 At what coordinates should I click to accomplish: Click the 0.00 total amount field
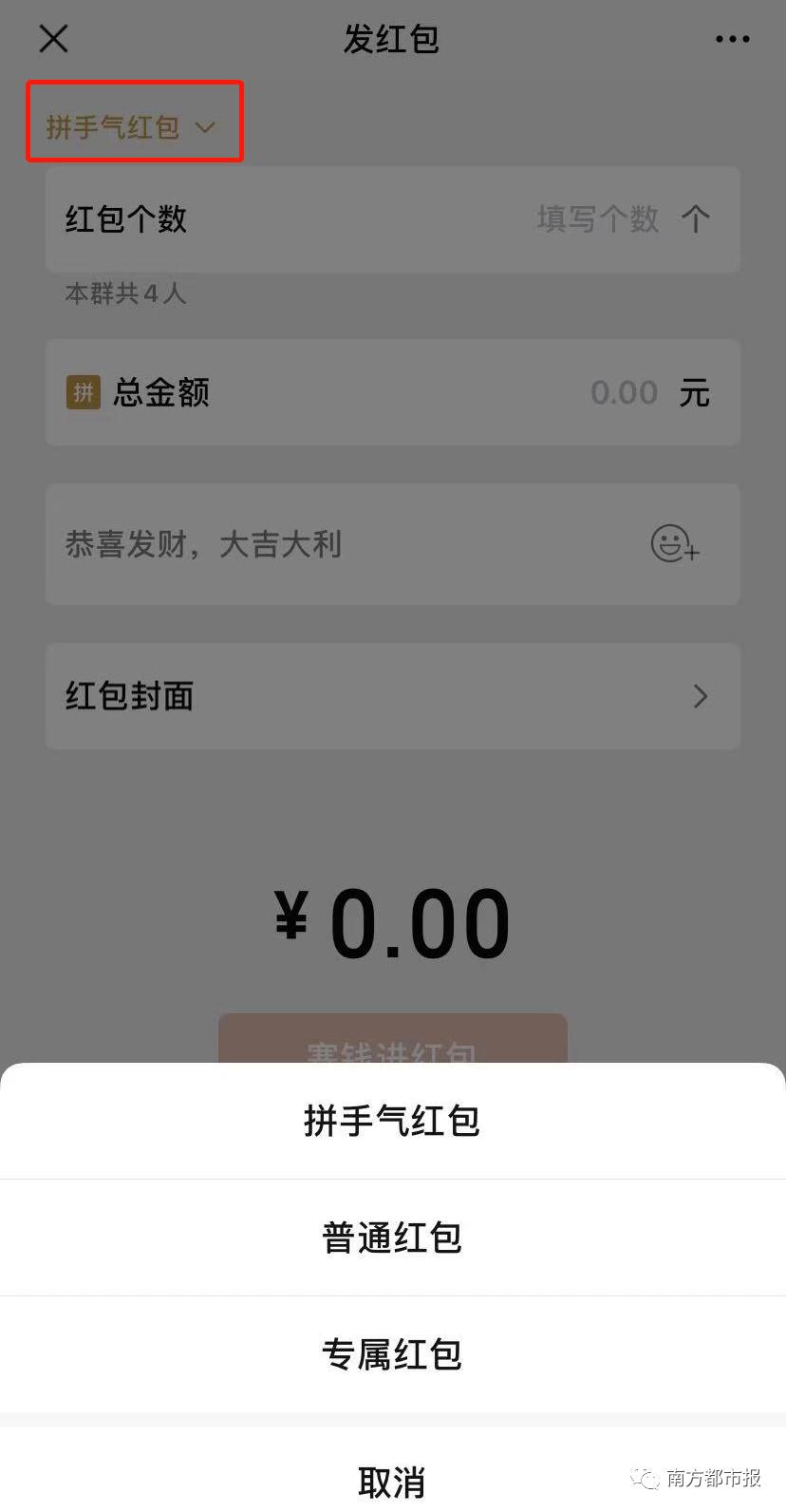tap(624, 392)
